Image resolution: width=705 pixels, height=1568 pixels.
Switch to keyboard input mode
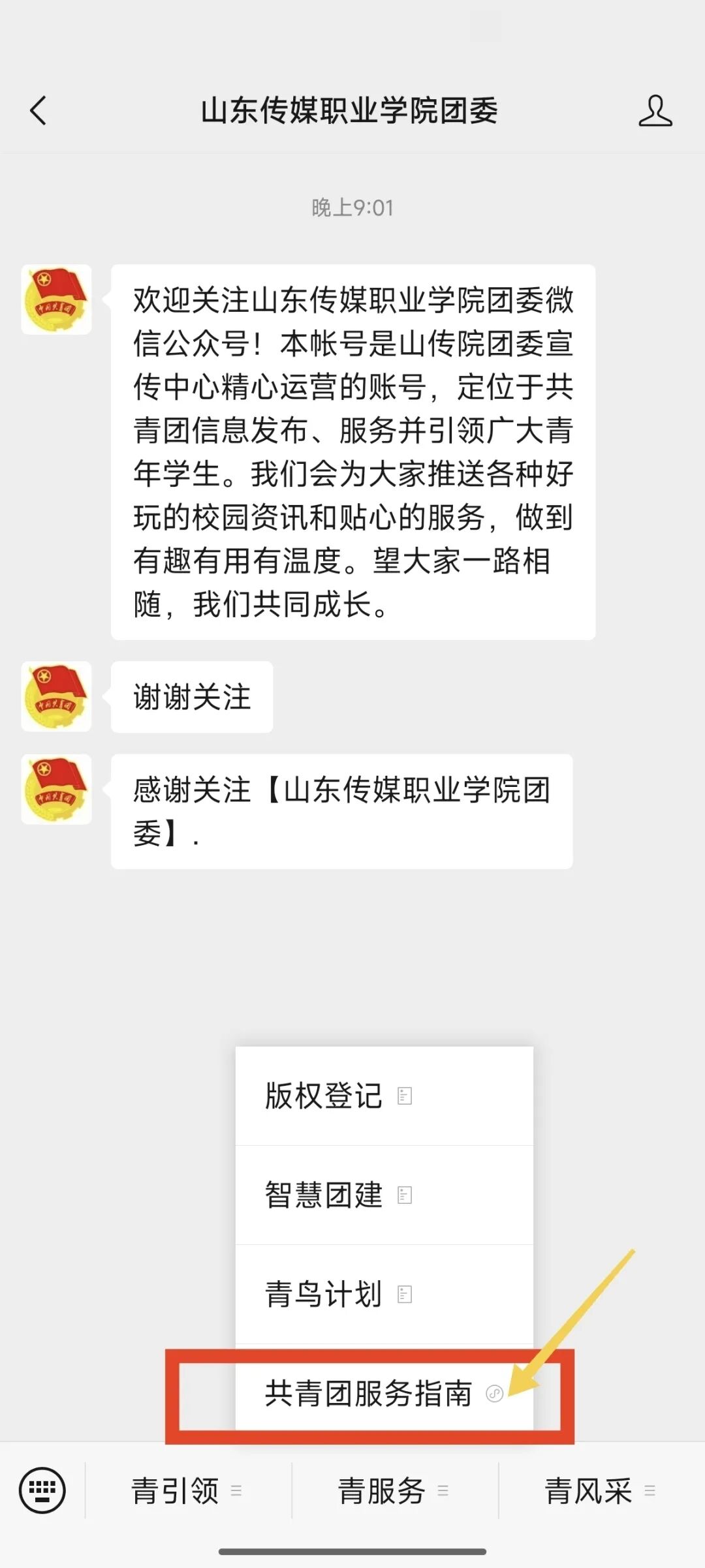(x=42, y=1490)
